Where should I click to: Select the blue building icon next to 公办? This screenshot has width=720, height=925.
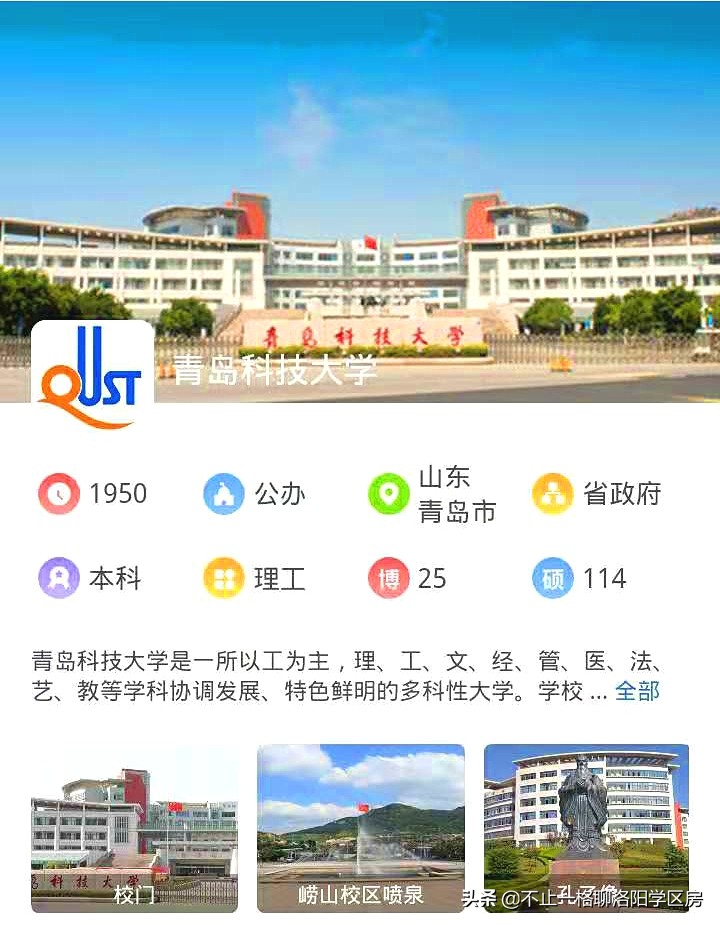click(222, 494)
